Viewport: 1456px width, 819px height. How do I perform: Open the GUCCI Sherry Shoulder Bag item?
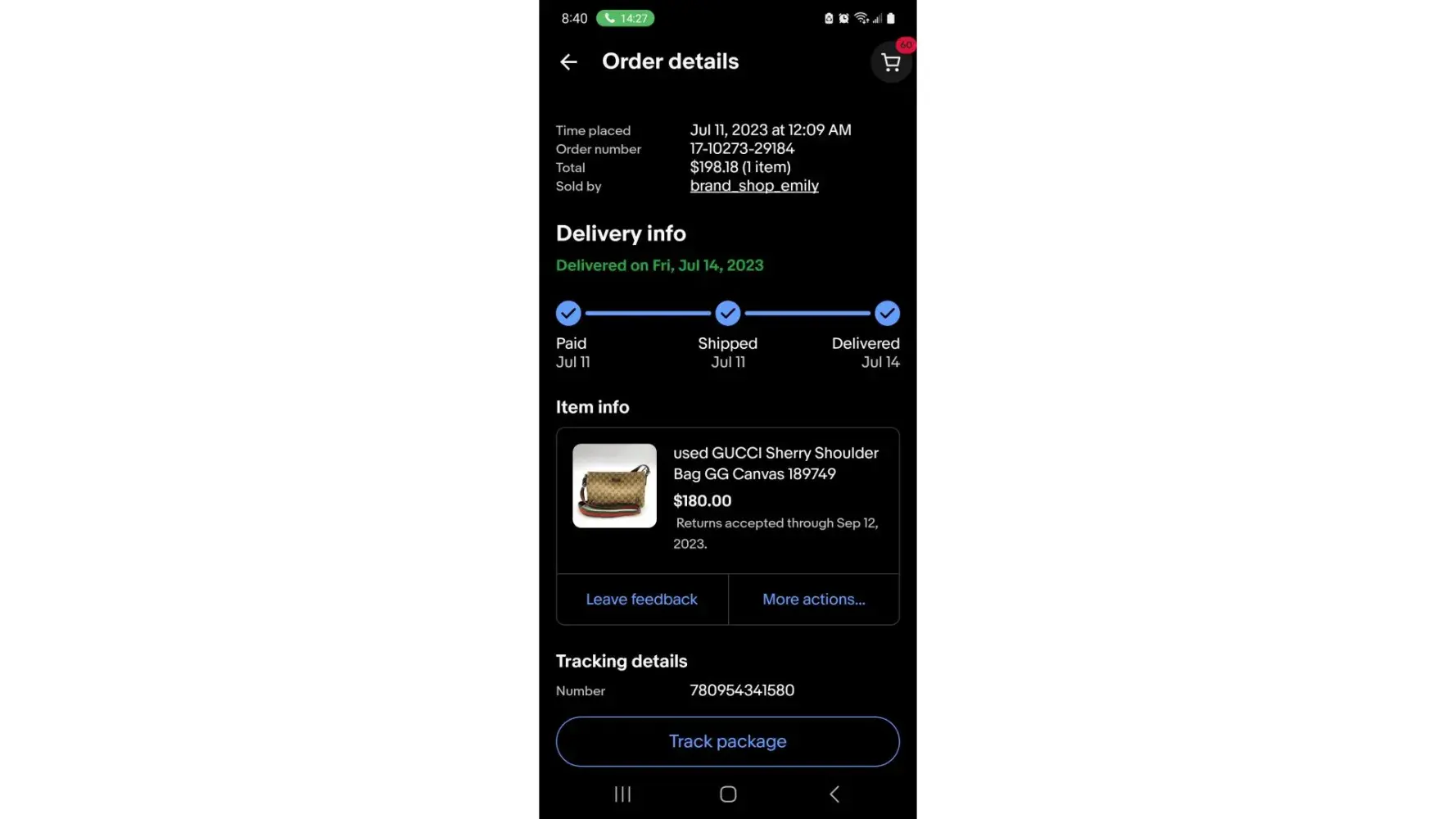pyautogui.click(x=775, y=464)
